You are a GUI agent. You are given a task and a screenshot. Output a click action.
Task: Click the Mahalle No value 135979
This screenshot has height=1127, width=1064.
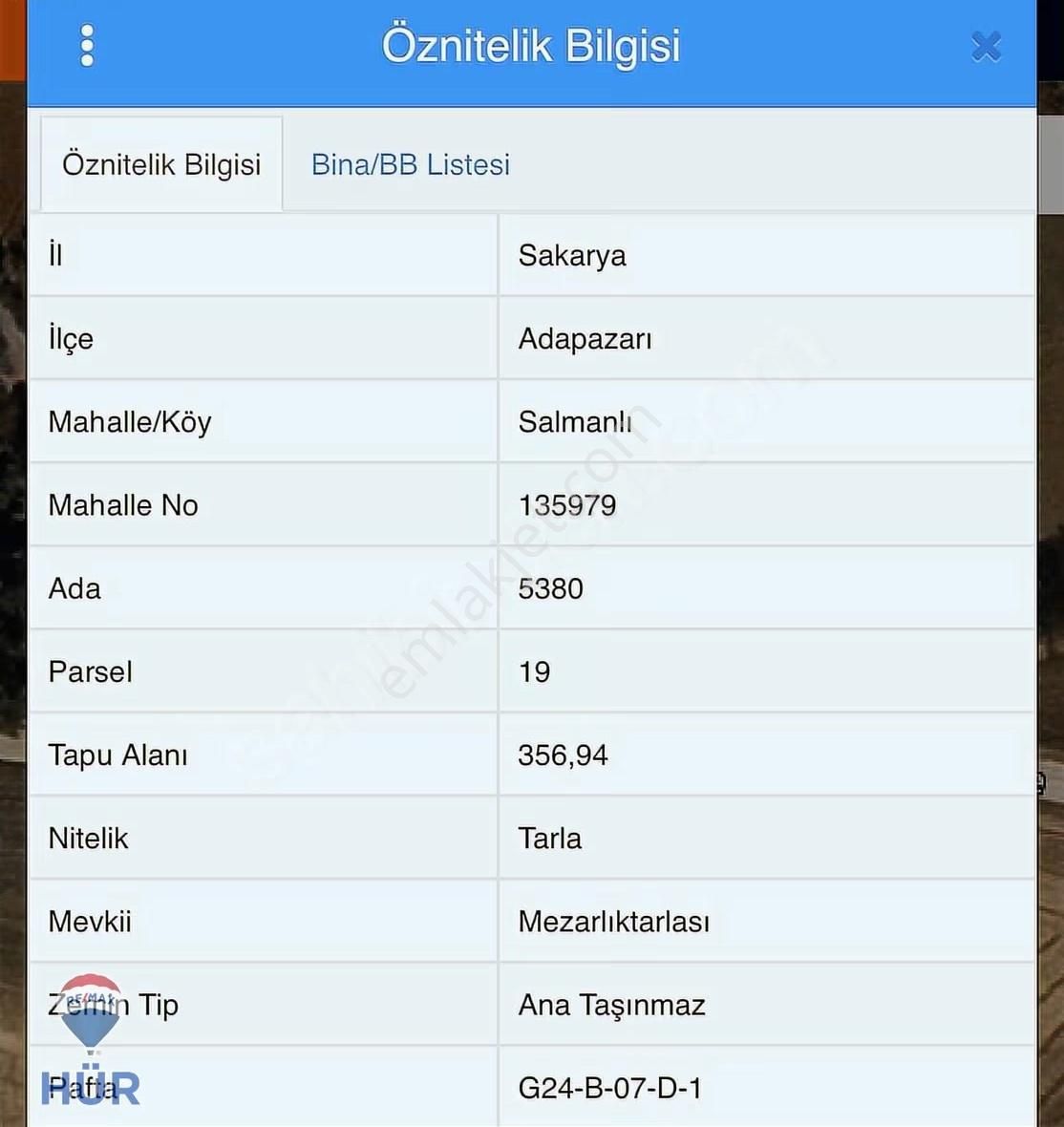coord(567,505)
